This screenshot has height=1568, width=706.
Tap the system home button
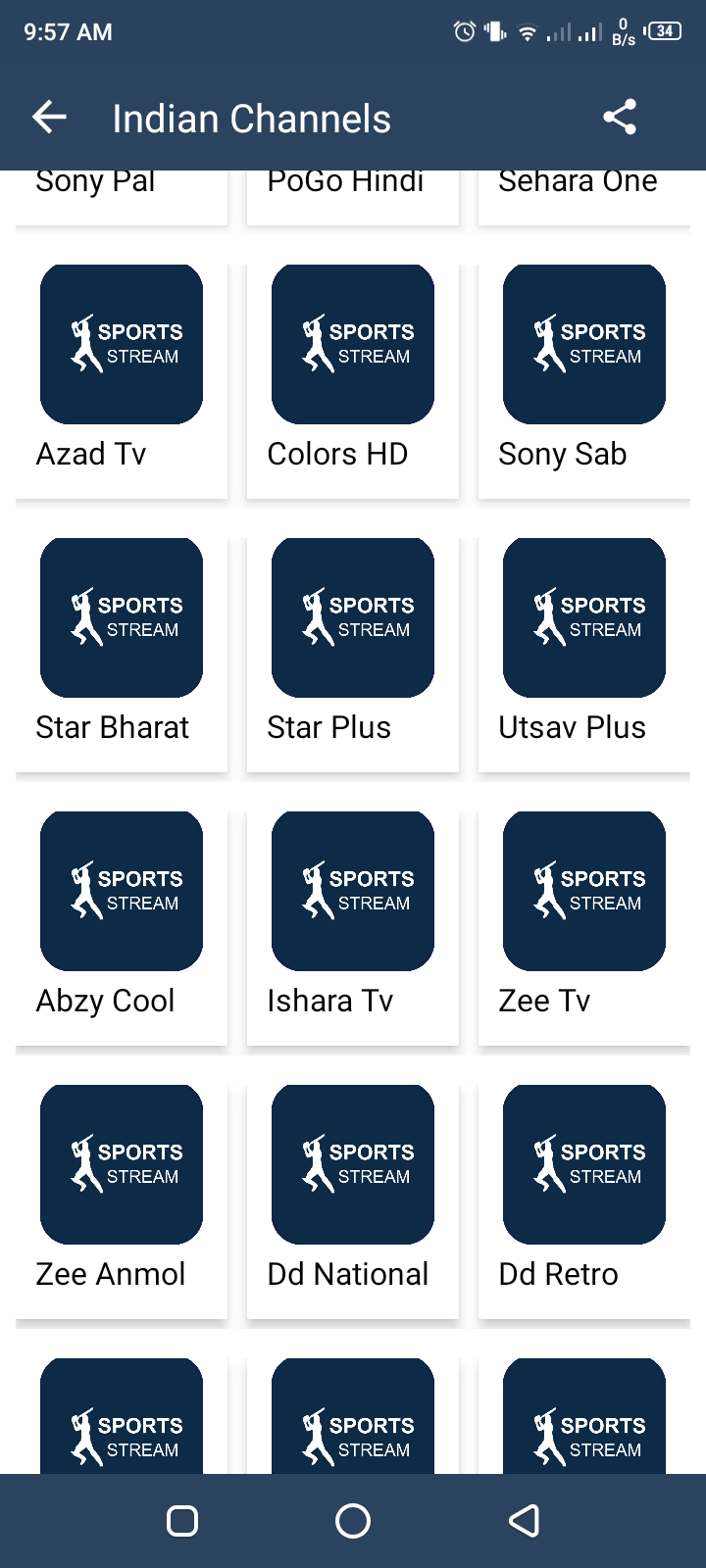[353, 1521]
